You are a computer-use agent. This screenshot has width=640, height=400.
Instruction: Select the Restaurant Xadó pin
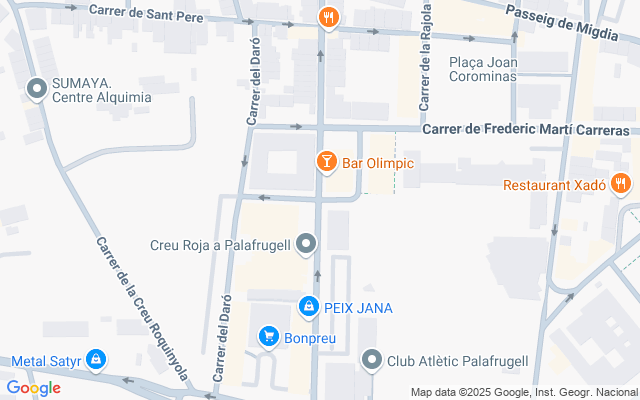pyautogui.click(x=621, y=183)
